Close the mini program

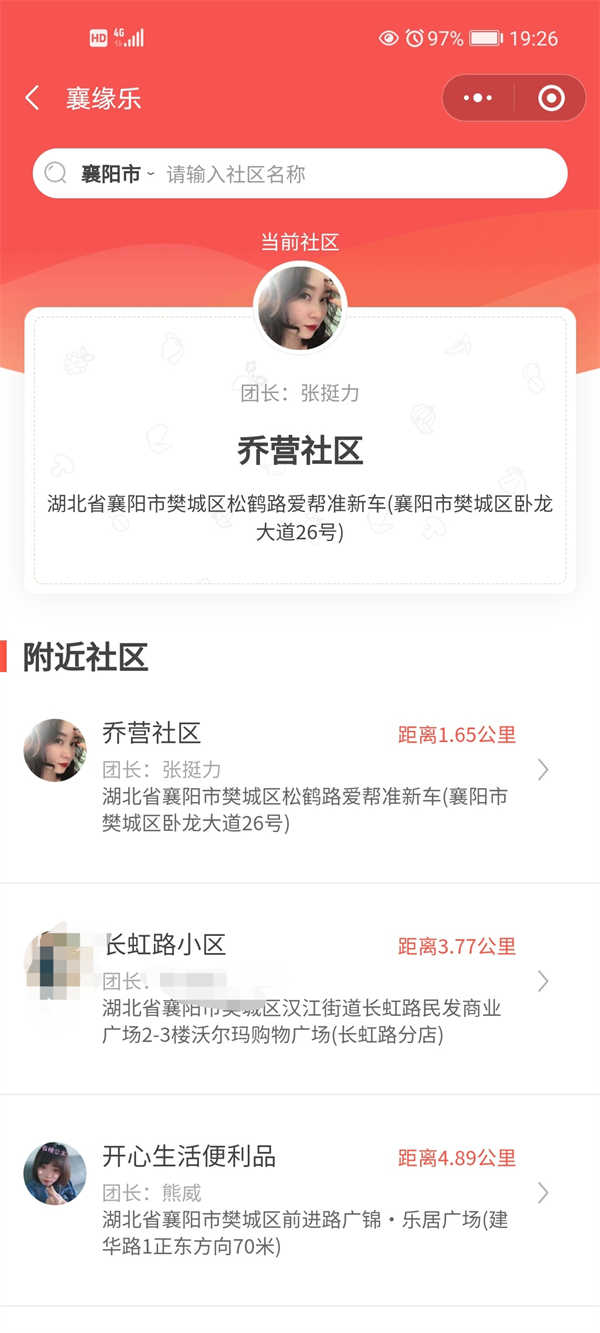[x=551, y=98]
